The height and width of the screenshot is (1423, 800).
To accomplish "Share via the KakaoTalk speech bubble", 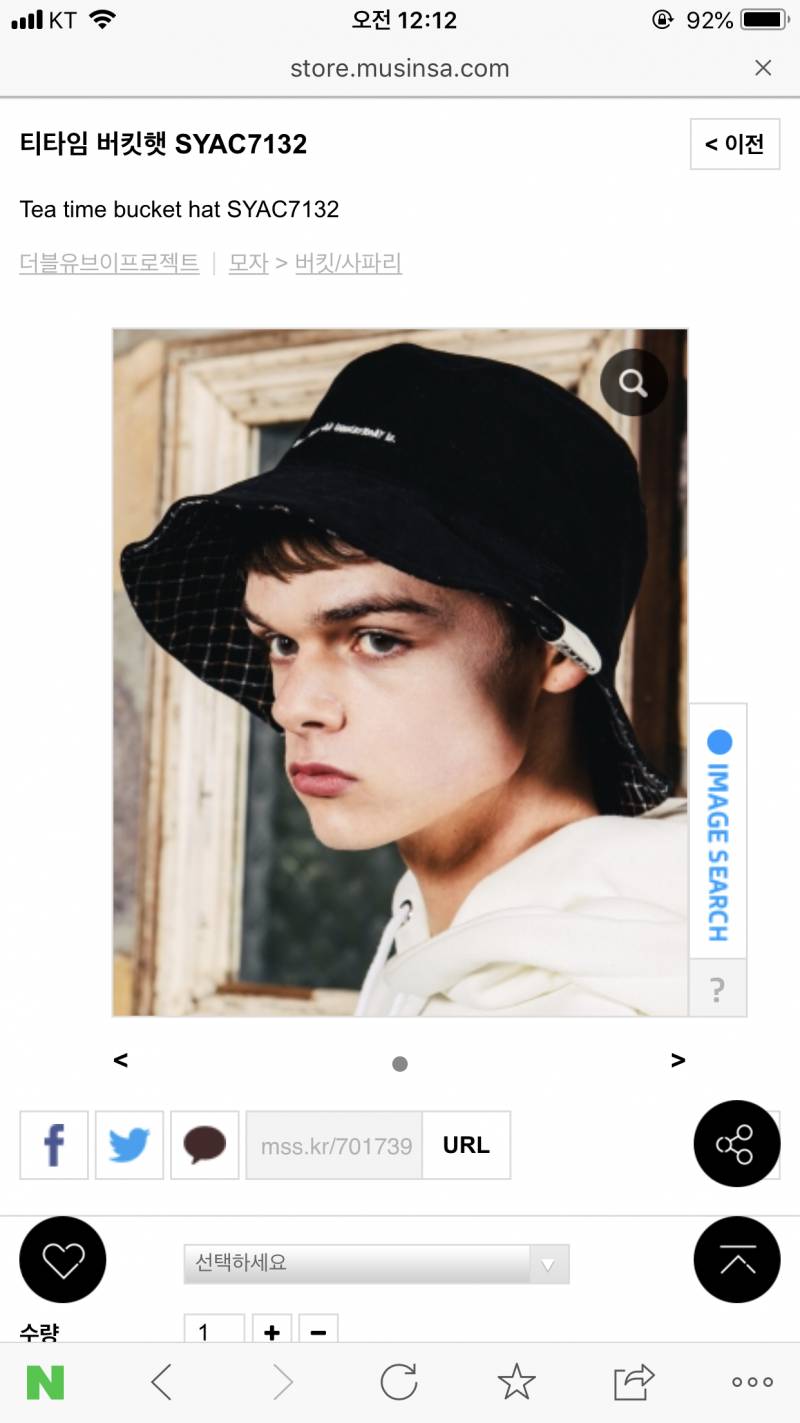I will (x=204, y=1145).
